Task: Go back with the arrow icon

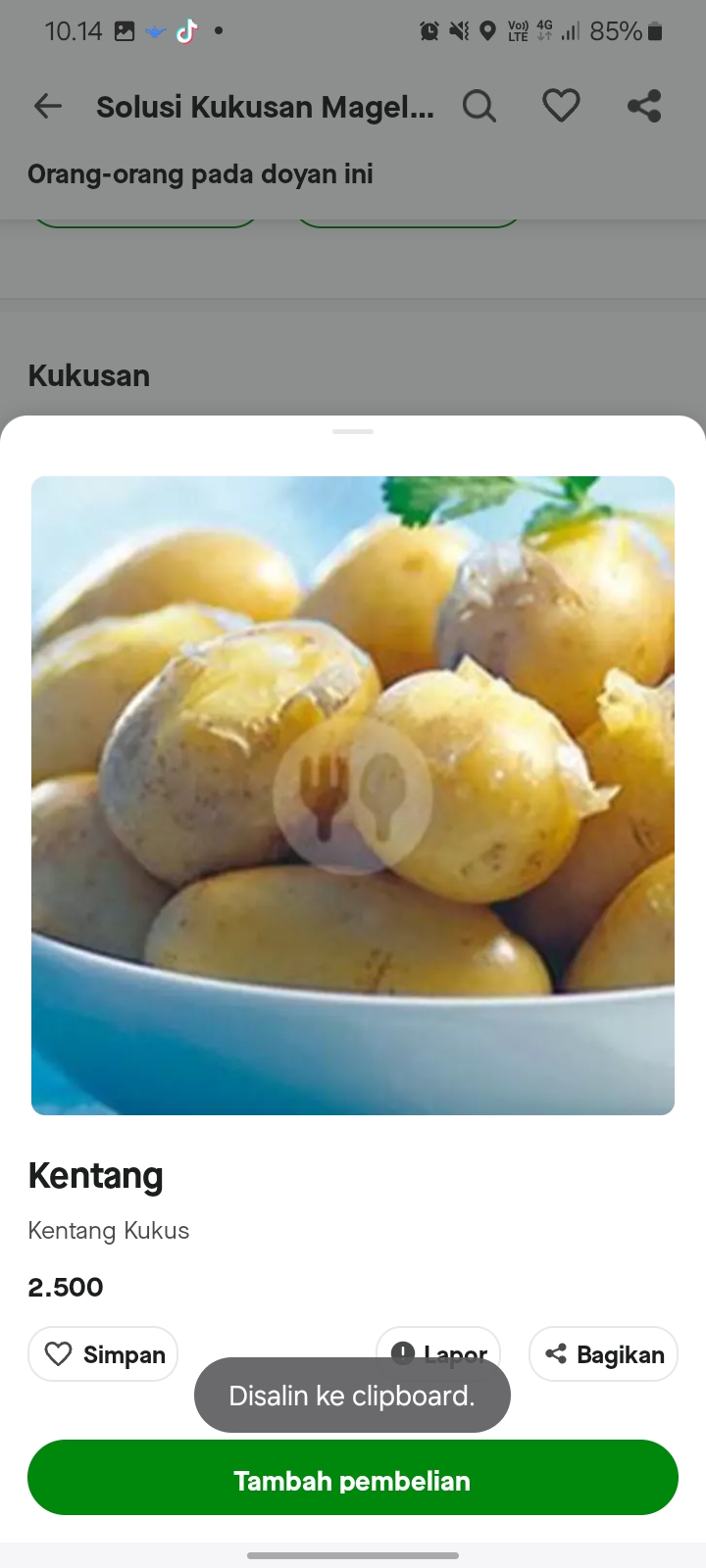Action: pyautogui.click(x=47, y=106)
